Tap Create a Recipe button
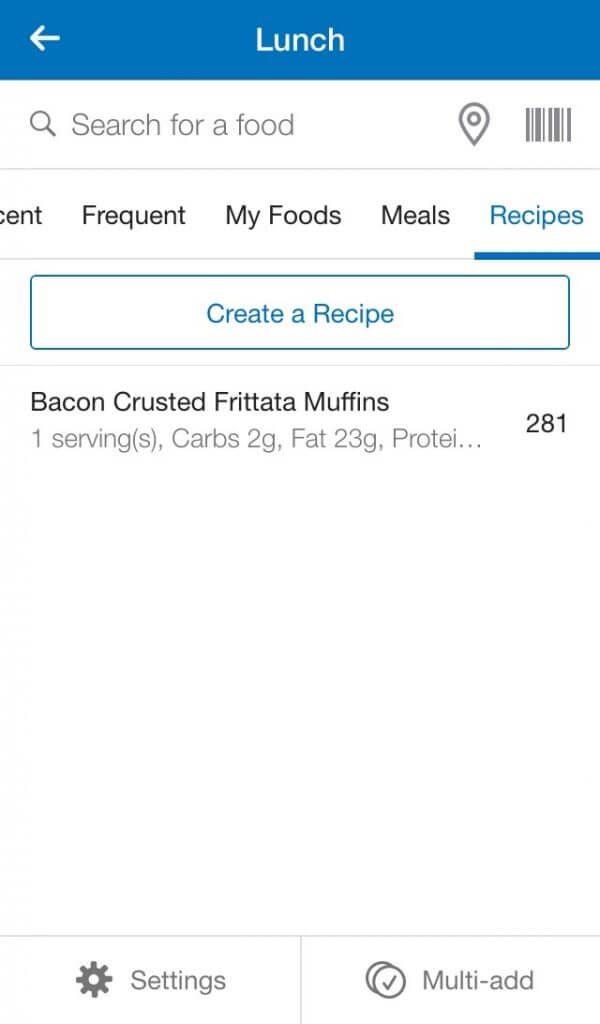The height and width of the screenshot is (1024, 600). [x=300, y=313]
